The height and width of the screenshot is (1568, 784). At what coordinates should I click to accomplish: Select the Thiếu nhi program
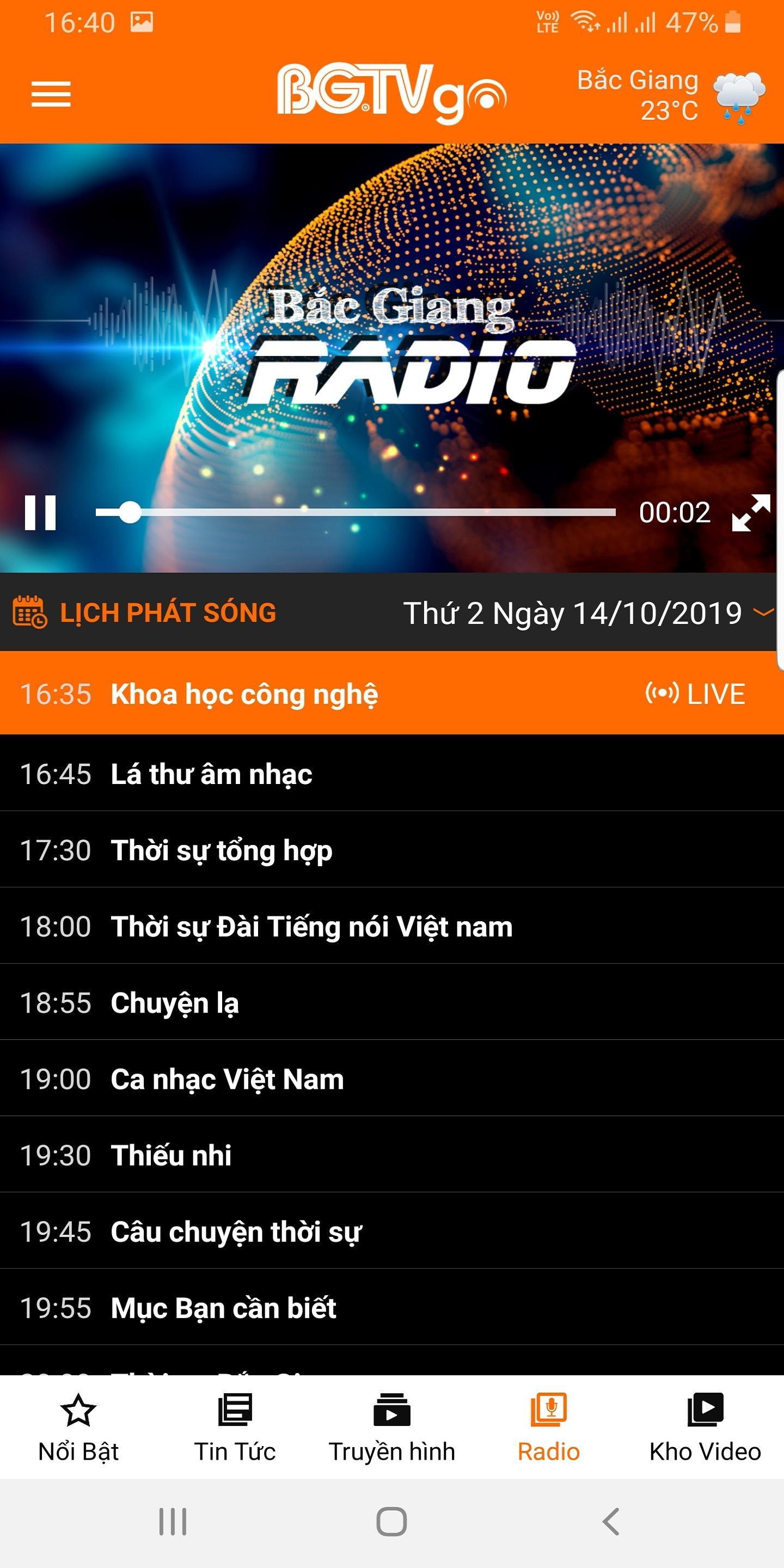click(x=170, y=1155)
